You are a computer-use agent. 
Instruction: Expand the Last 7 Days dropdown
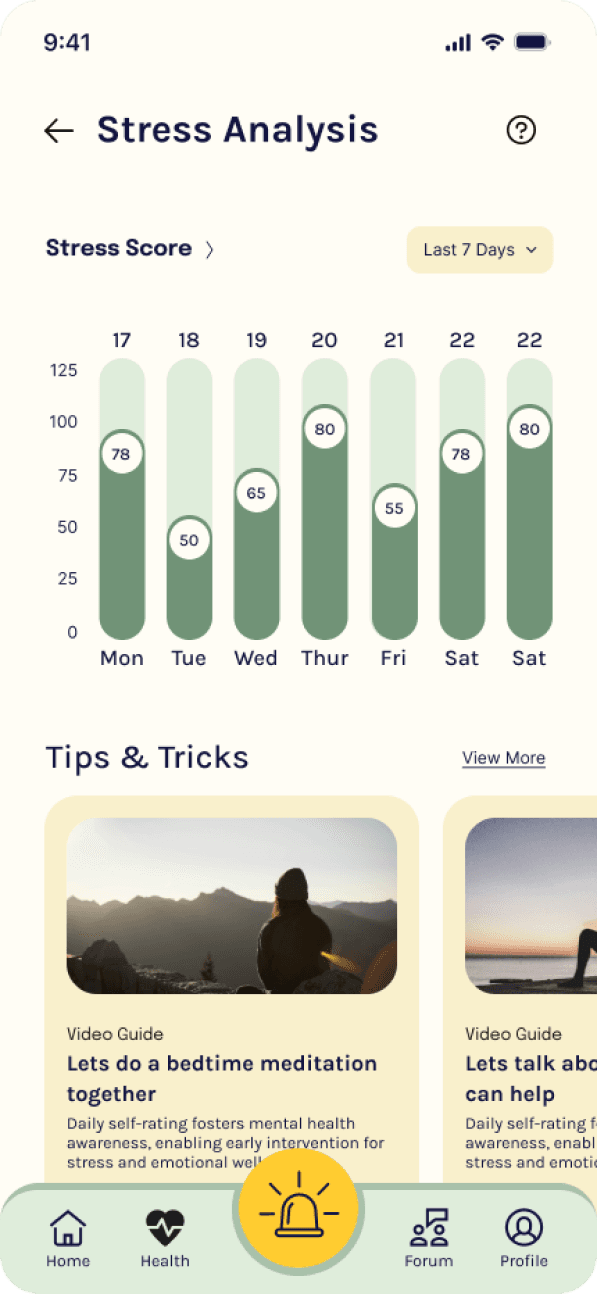pos(480,250)
